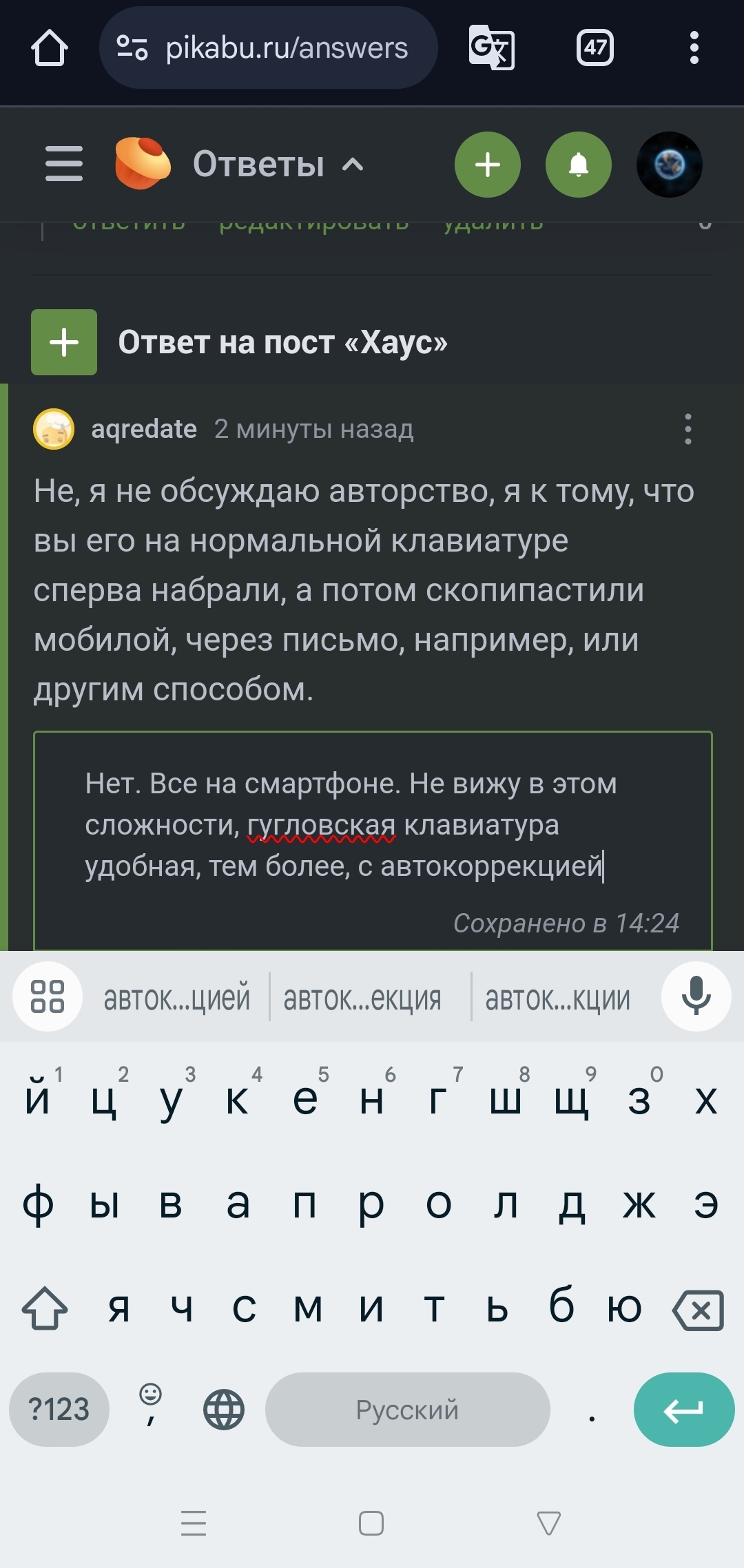Choose the suggestion «авток...екция»
Image resolution: width=744 pixels, height=1568 pixels.
point(362,998)
